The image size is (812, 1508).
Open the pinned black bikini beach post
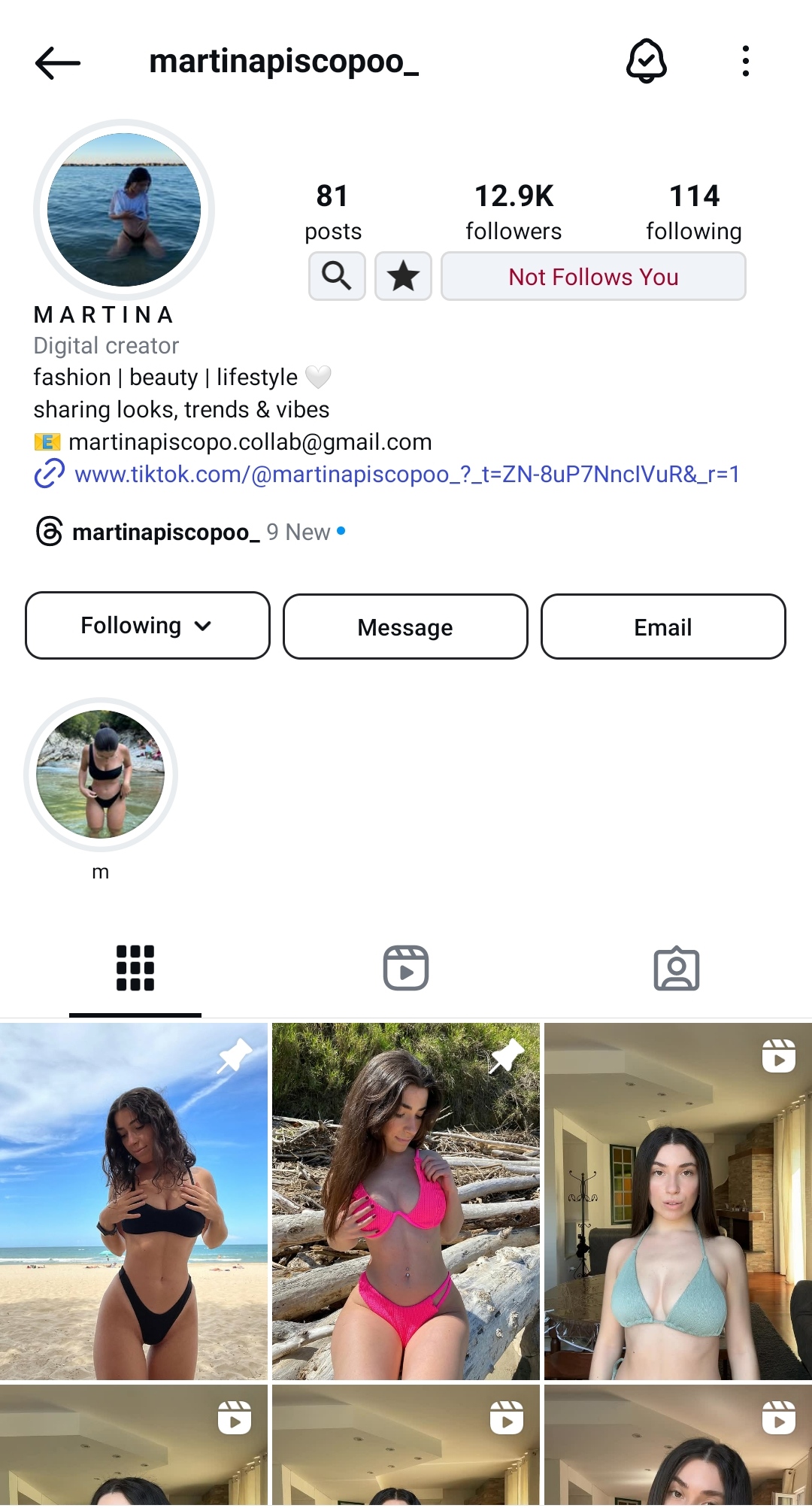[134, 1201]
